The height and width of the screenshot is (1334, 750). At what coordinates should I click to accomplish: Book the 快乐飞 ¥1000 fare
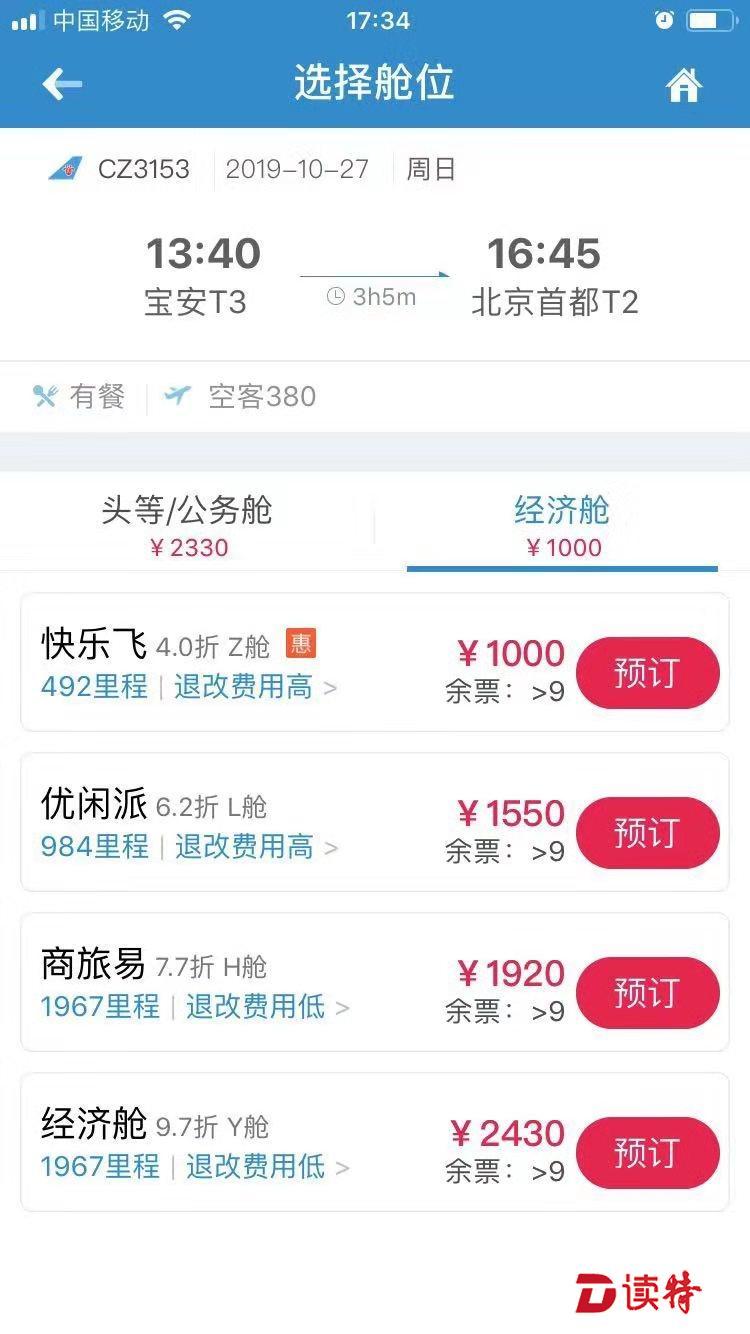[x=647, y=673]
